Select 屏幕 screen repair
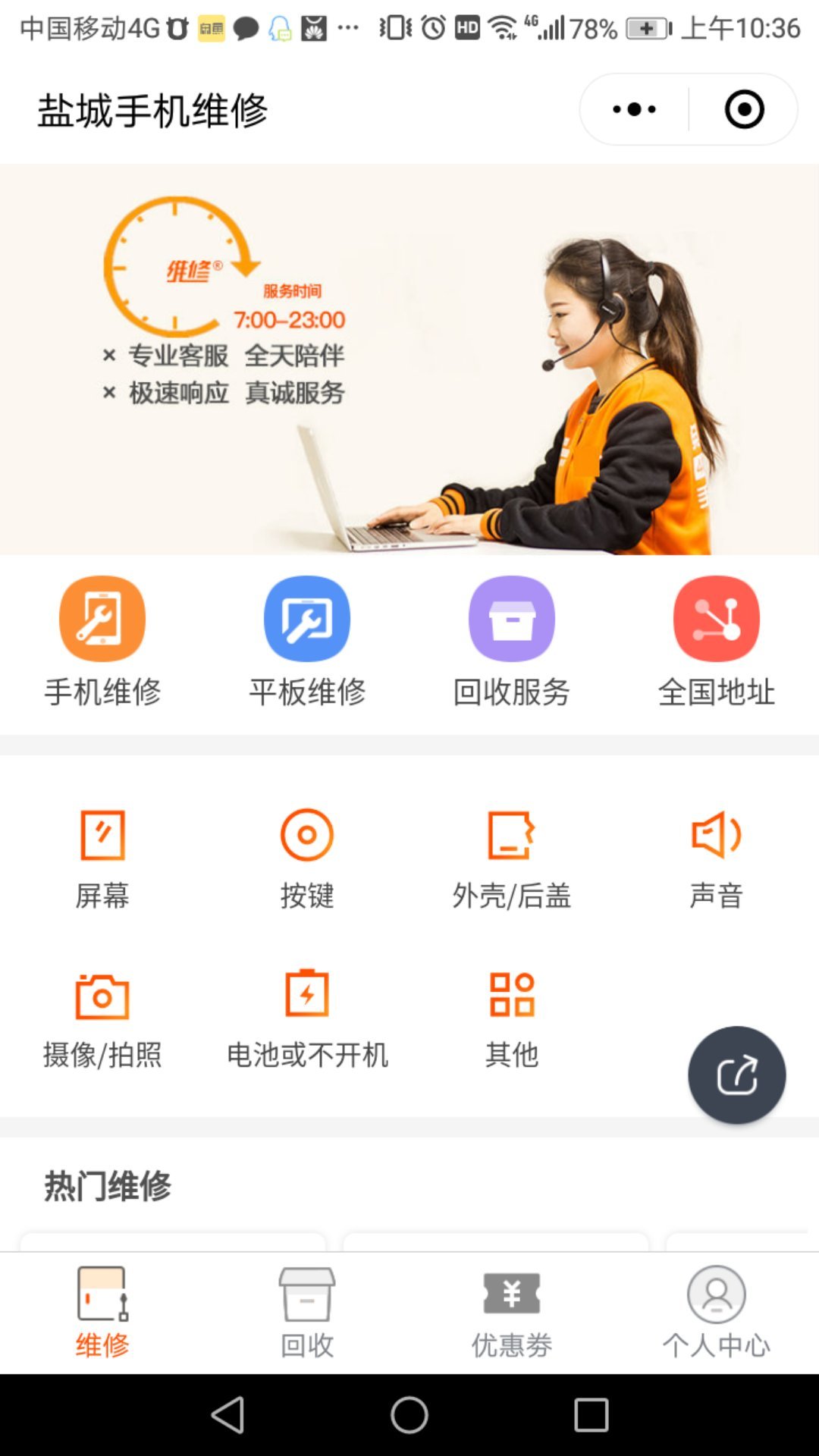 [102, 858]
